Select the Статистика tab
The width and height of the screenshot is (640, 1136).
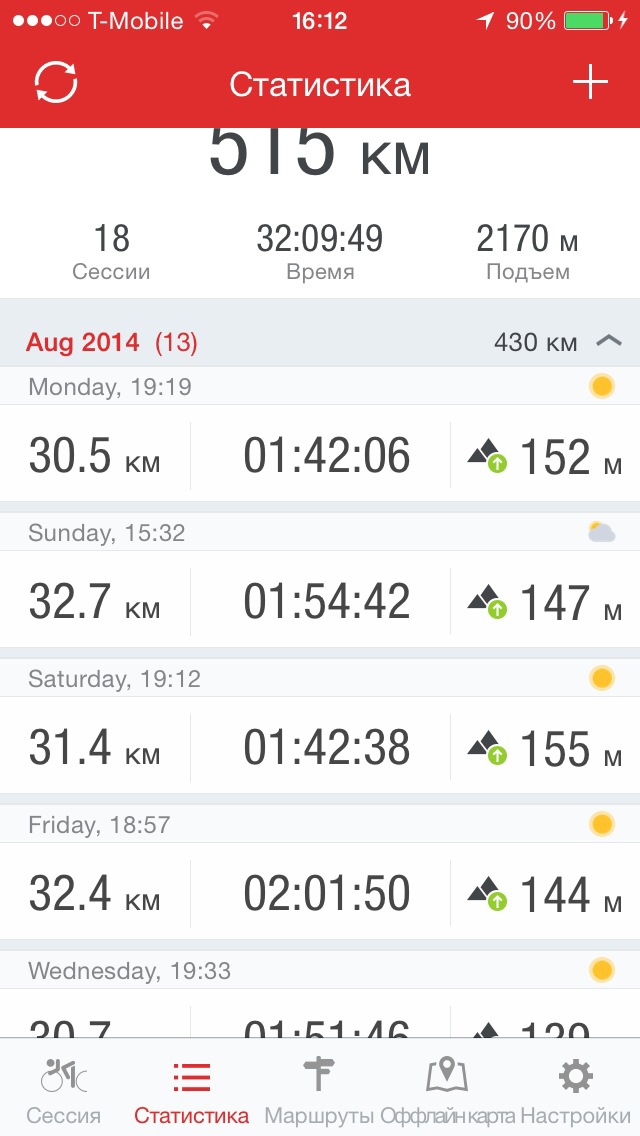pos(191,1090)
